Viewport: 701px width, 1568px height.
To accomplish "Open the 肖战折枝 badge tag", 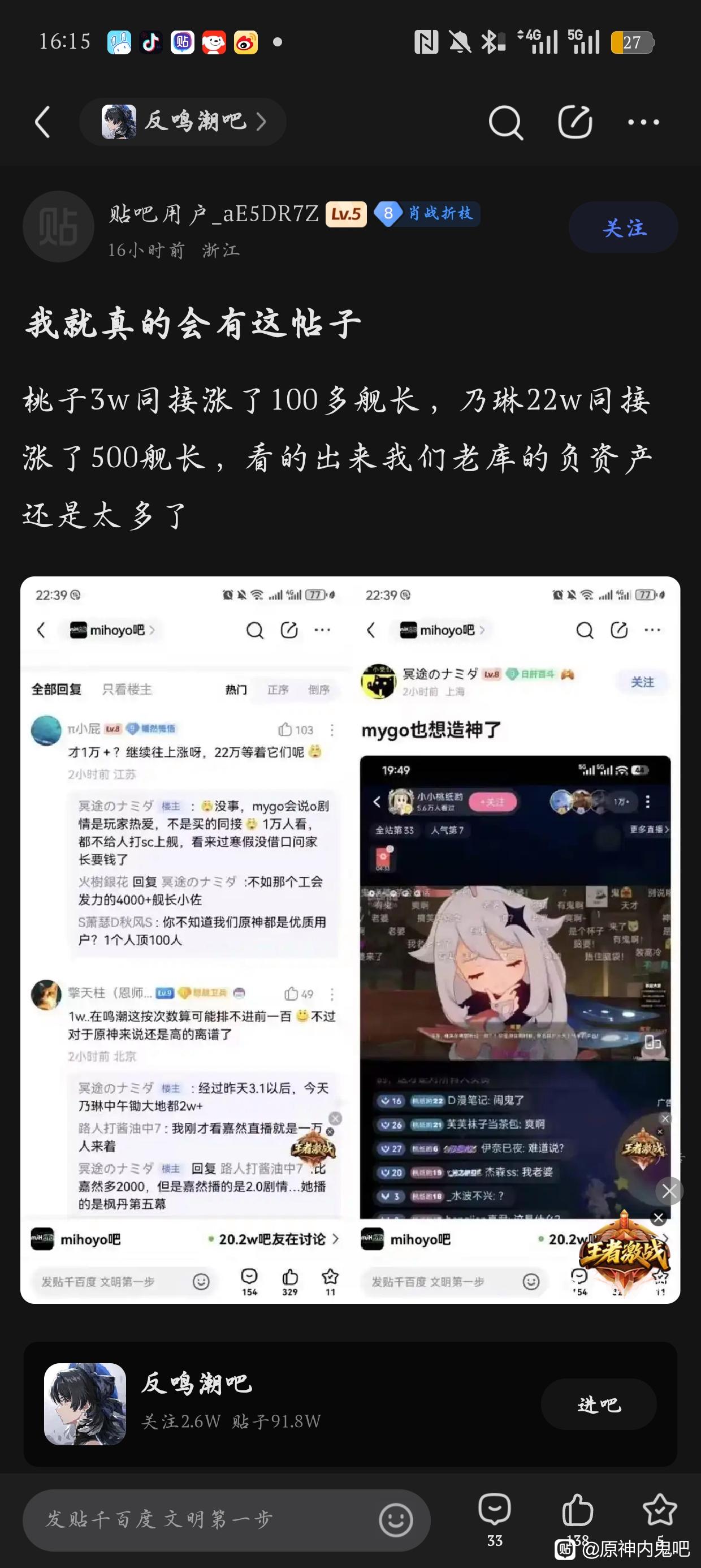I will tap(427, 214).
